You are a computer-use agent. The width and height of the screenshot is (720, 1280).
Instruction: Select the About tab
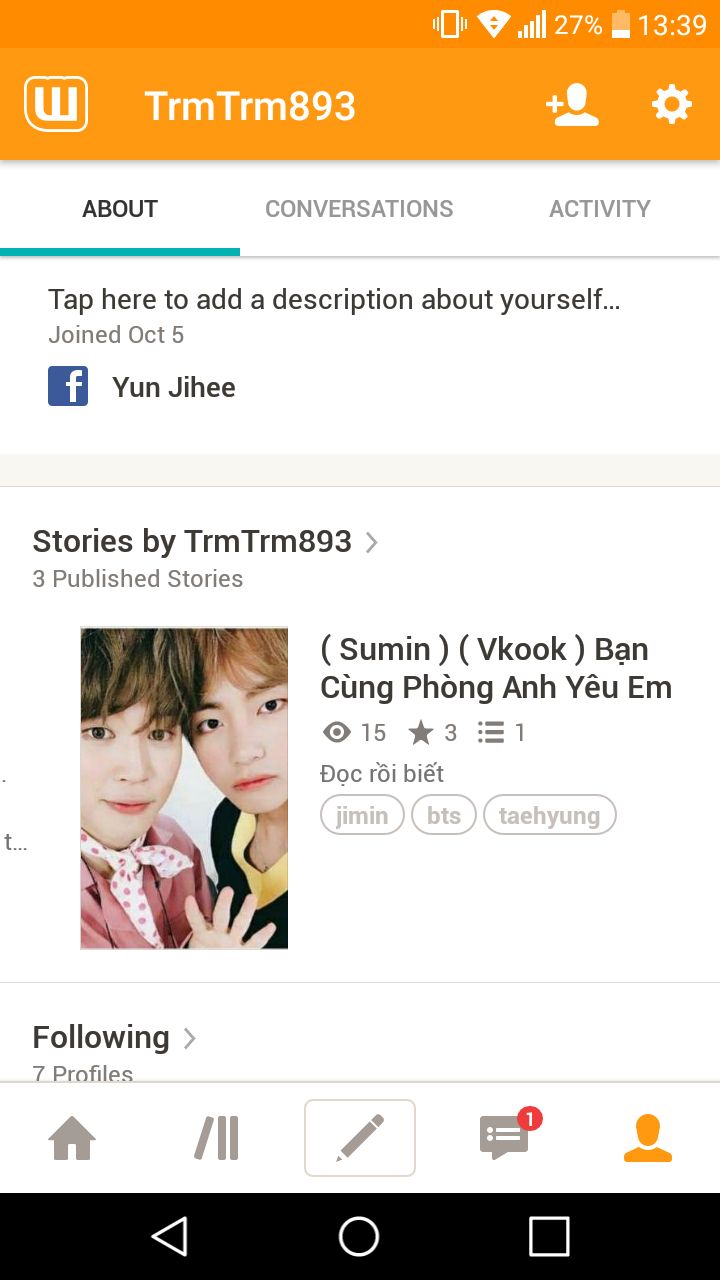(x=120, y=209)
